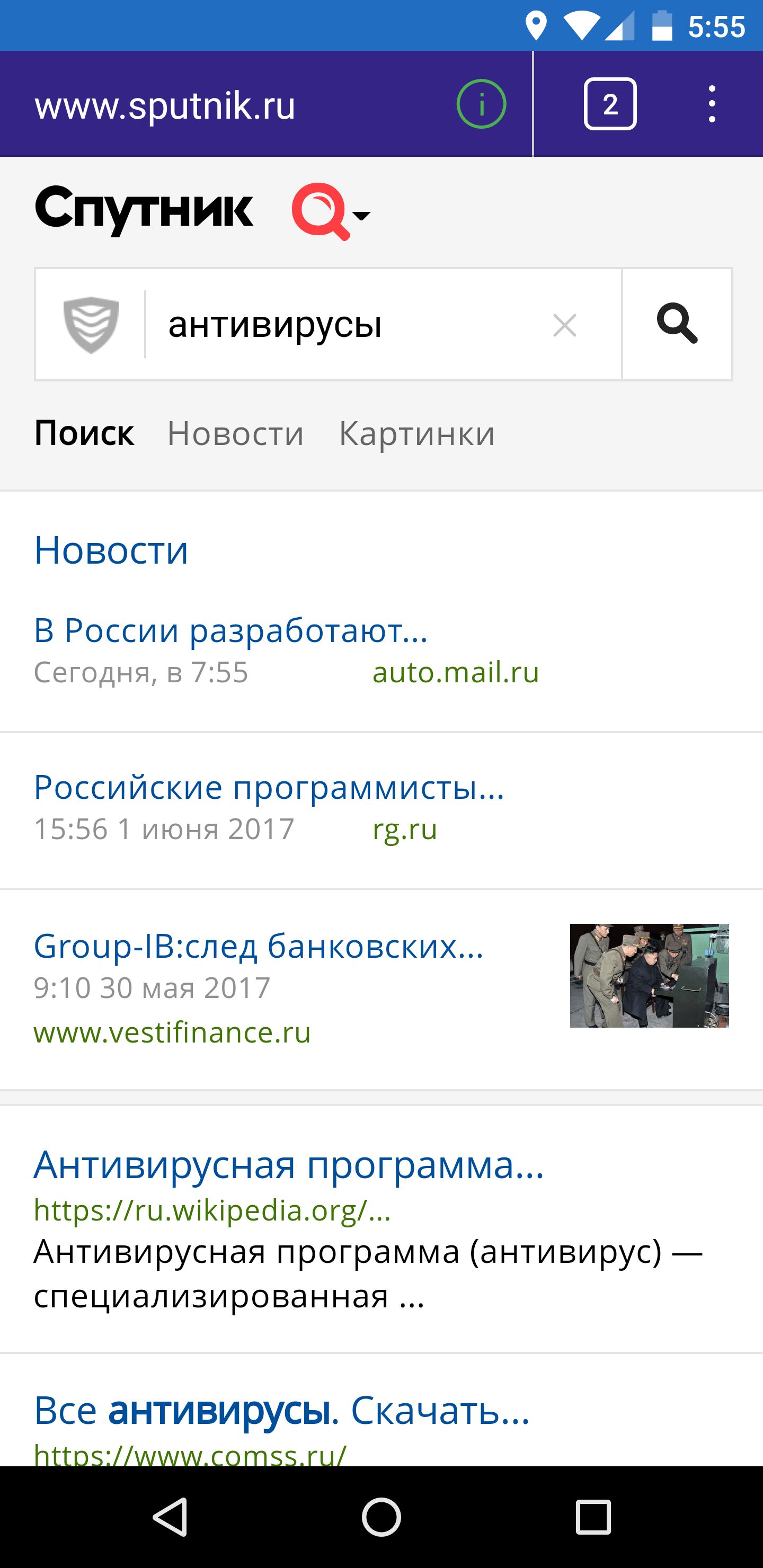This screenshot has width=763, height=1568.
Task: Open news "В России разработают..."
Action: pos(231,630)
